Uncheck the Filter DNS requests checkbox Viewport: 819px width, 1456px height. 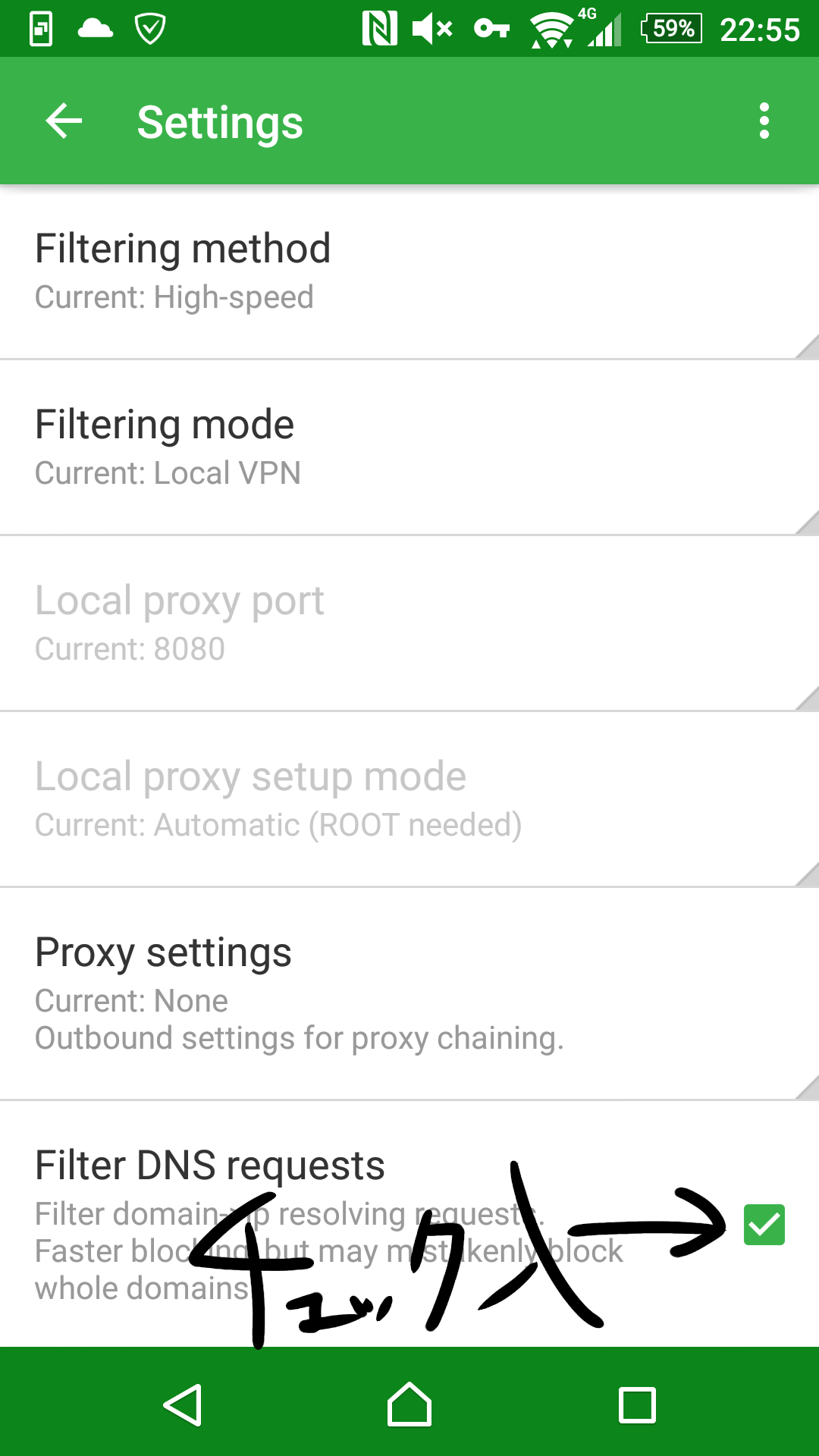pos(764,1225)
